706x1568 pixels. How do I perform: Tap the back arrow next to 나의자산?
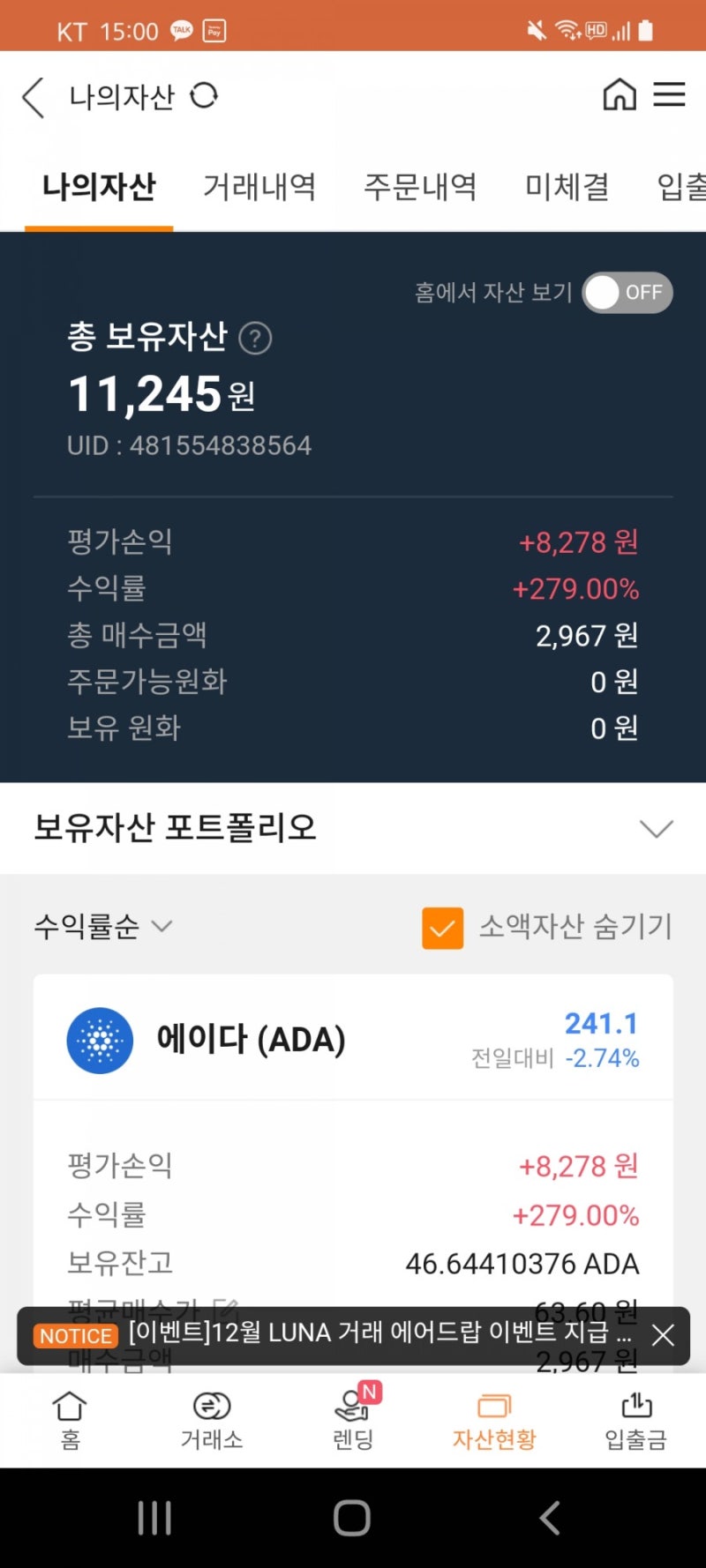coord(34,99)
